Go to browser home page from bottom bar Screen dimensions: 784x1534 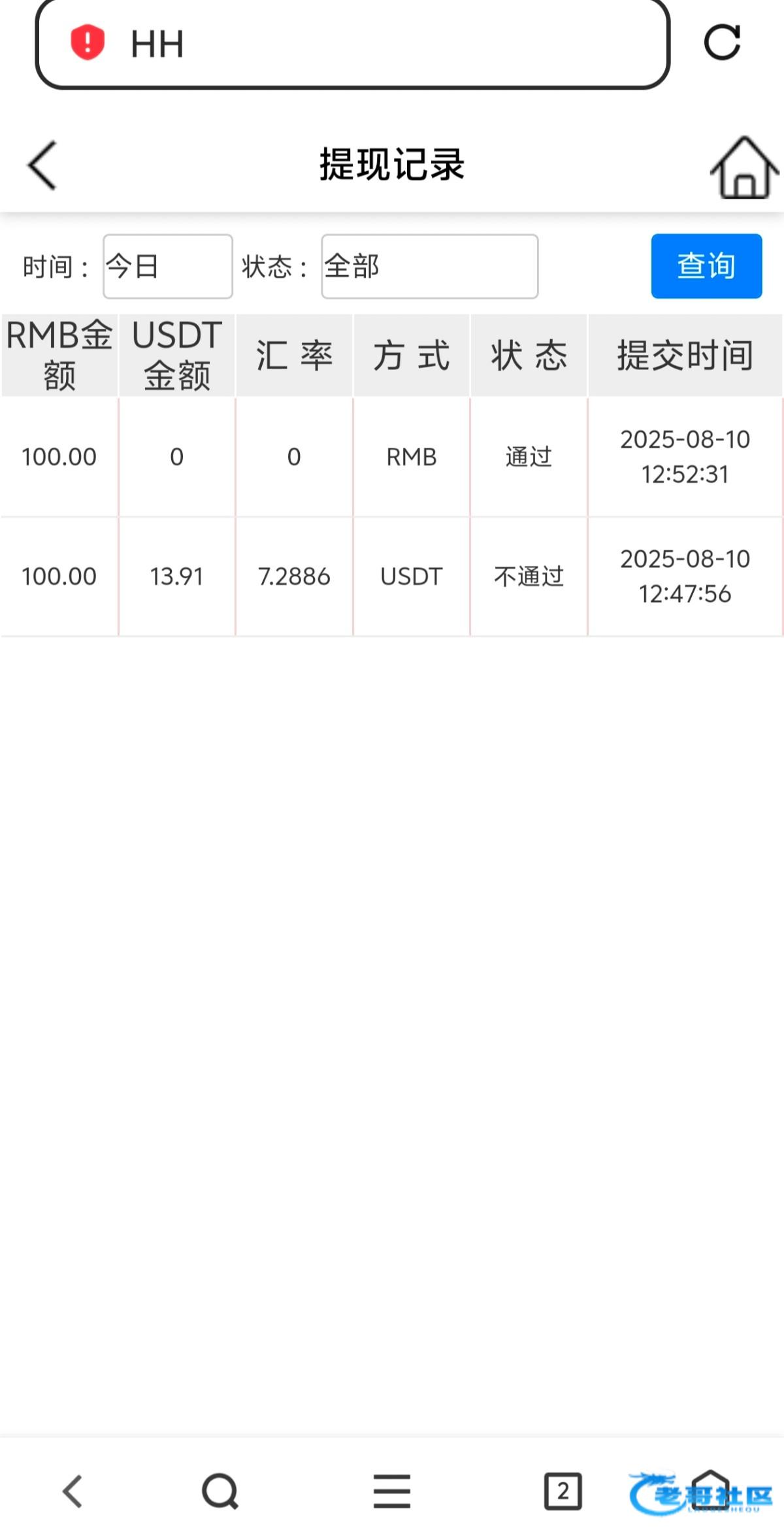tap(710, 1491)
